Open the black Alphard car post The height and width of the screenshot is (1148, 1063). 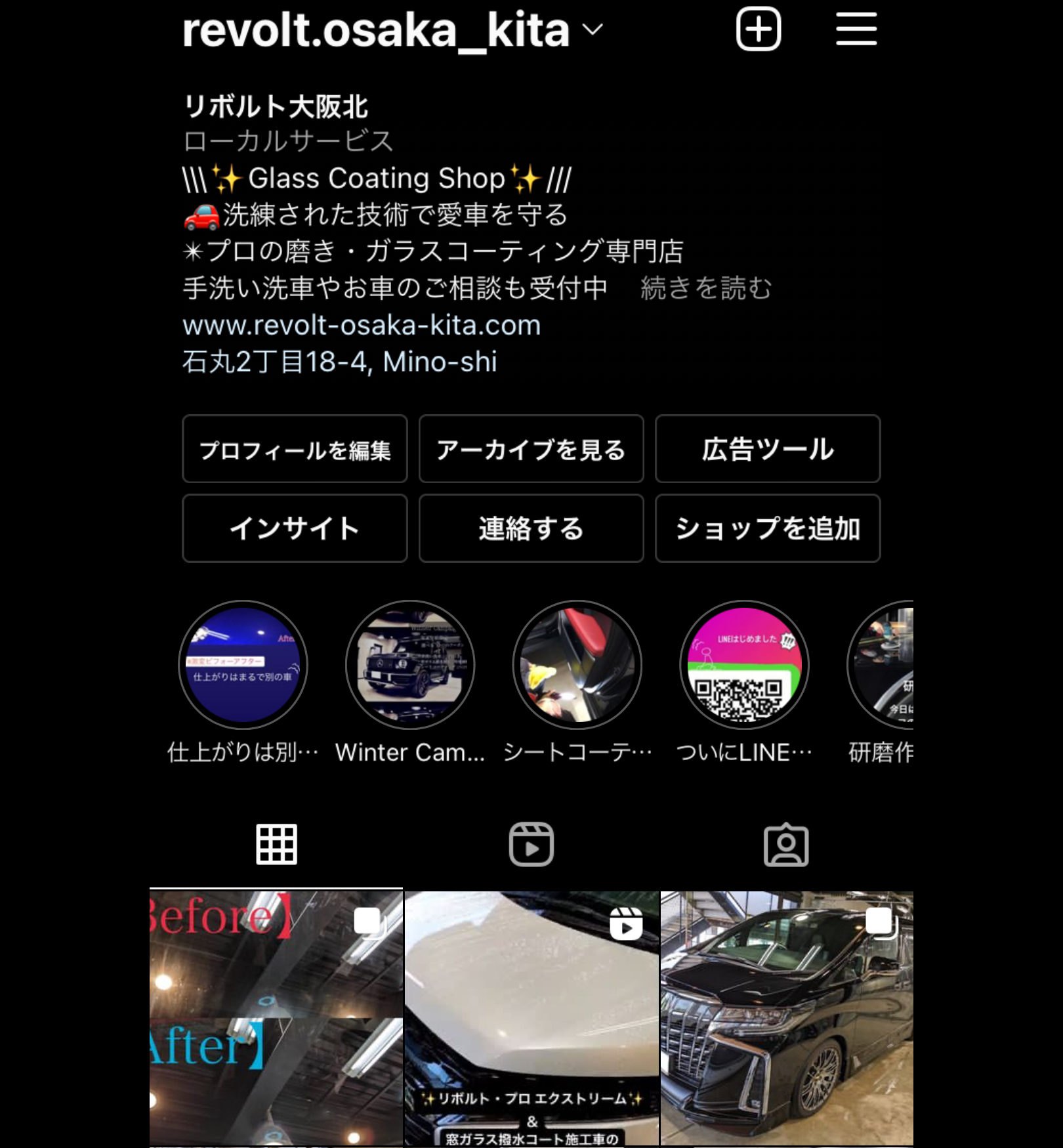786,1017
